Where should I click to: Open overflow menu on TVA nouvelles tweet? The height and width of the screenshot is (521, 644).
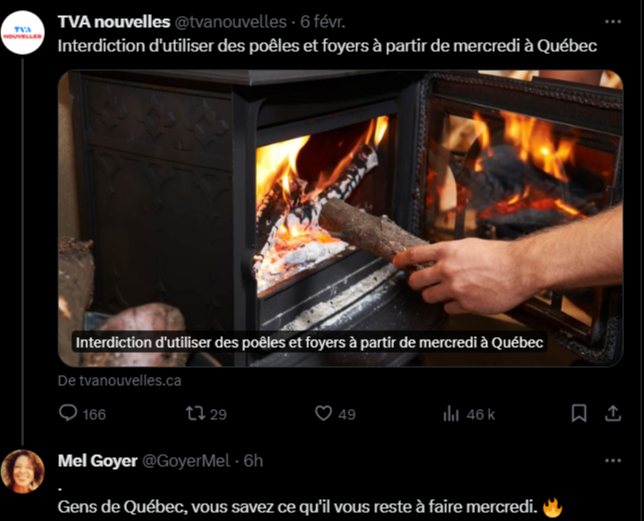(612, 21)
